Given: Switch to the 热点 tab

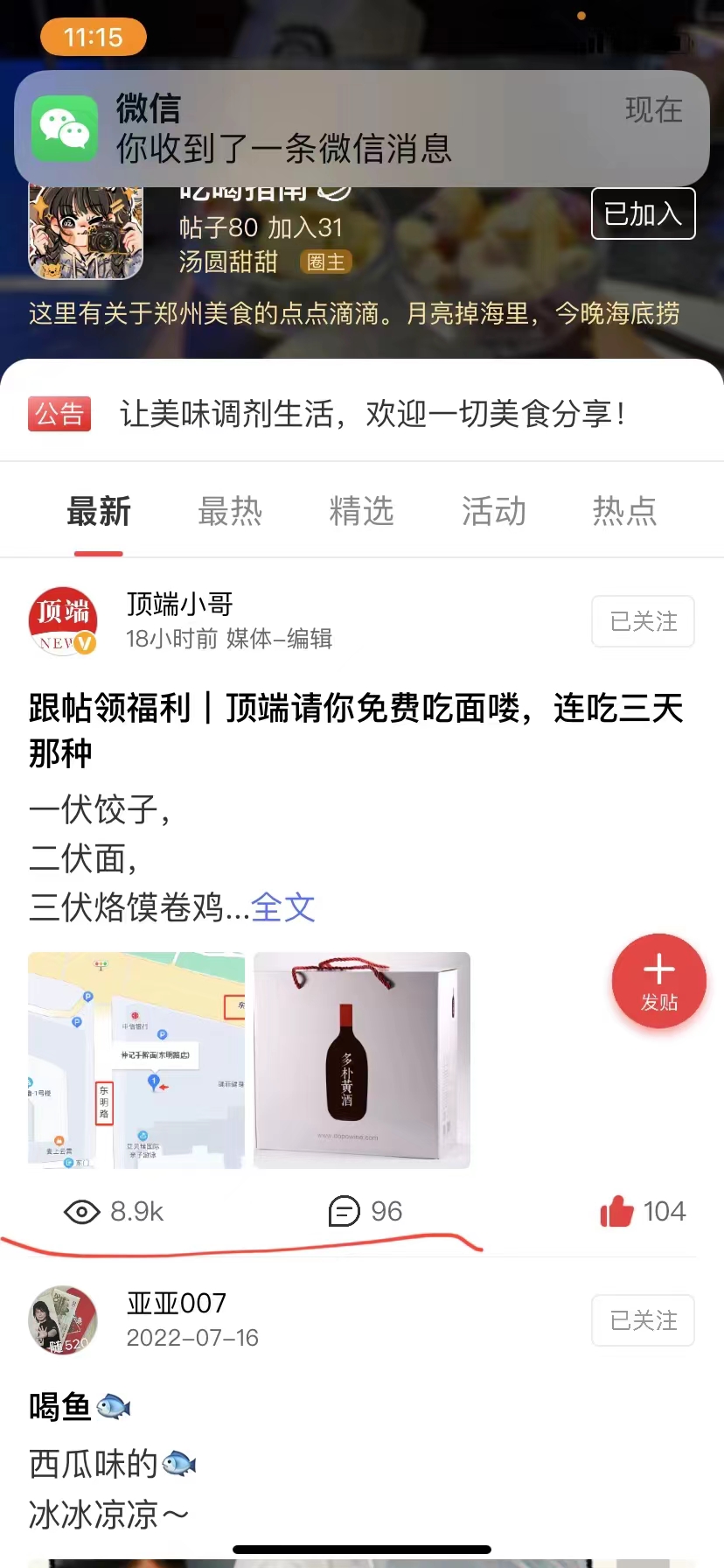Looking at the screenshot, I should click(624, 511).
